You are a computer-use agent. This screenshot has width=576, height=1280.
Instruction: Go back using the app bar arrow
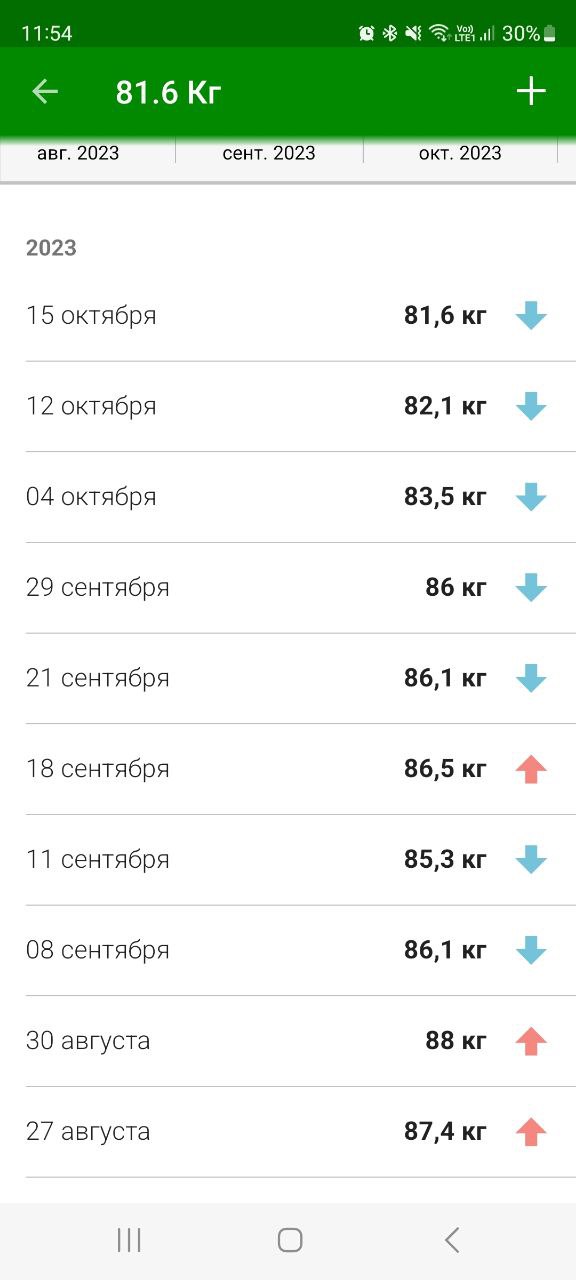45,92
